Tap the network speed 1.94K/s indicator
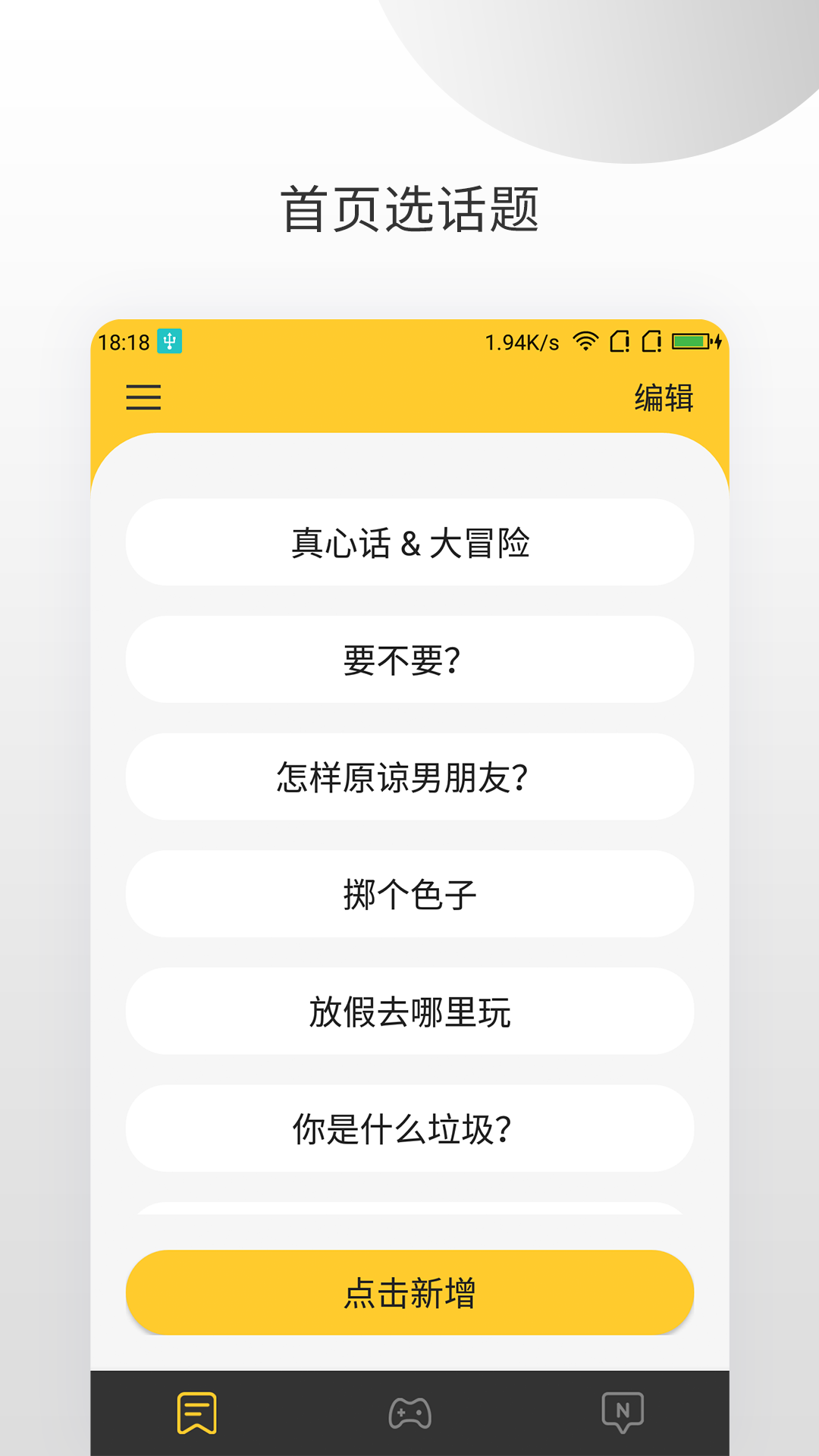 (521, 343)
